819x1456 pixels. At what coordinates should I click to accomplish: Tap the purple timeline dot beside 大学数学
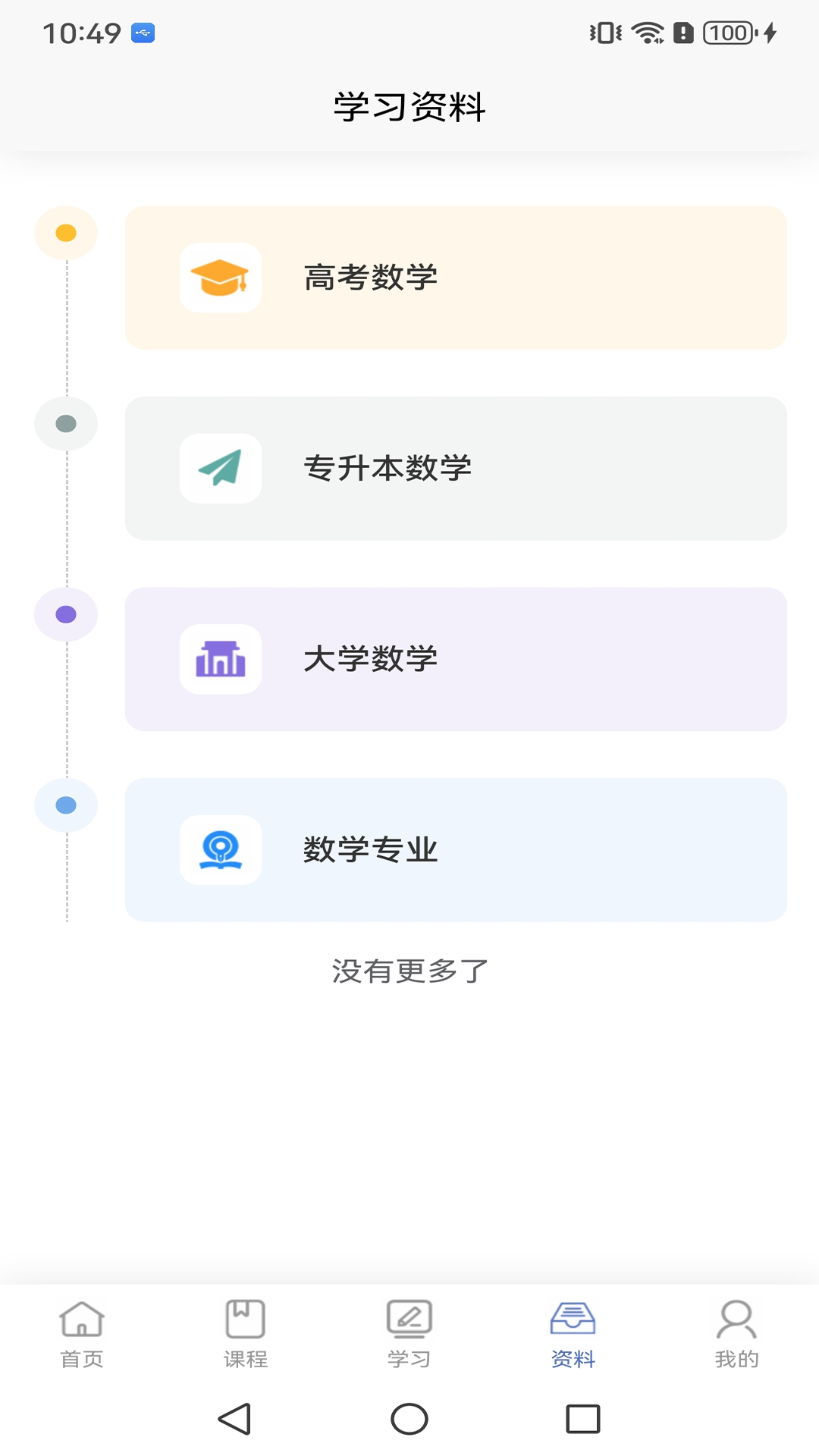[65, 615]
